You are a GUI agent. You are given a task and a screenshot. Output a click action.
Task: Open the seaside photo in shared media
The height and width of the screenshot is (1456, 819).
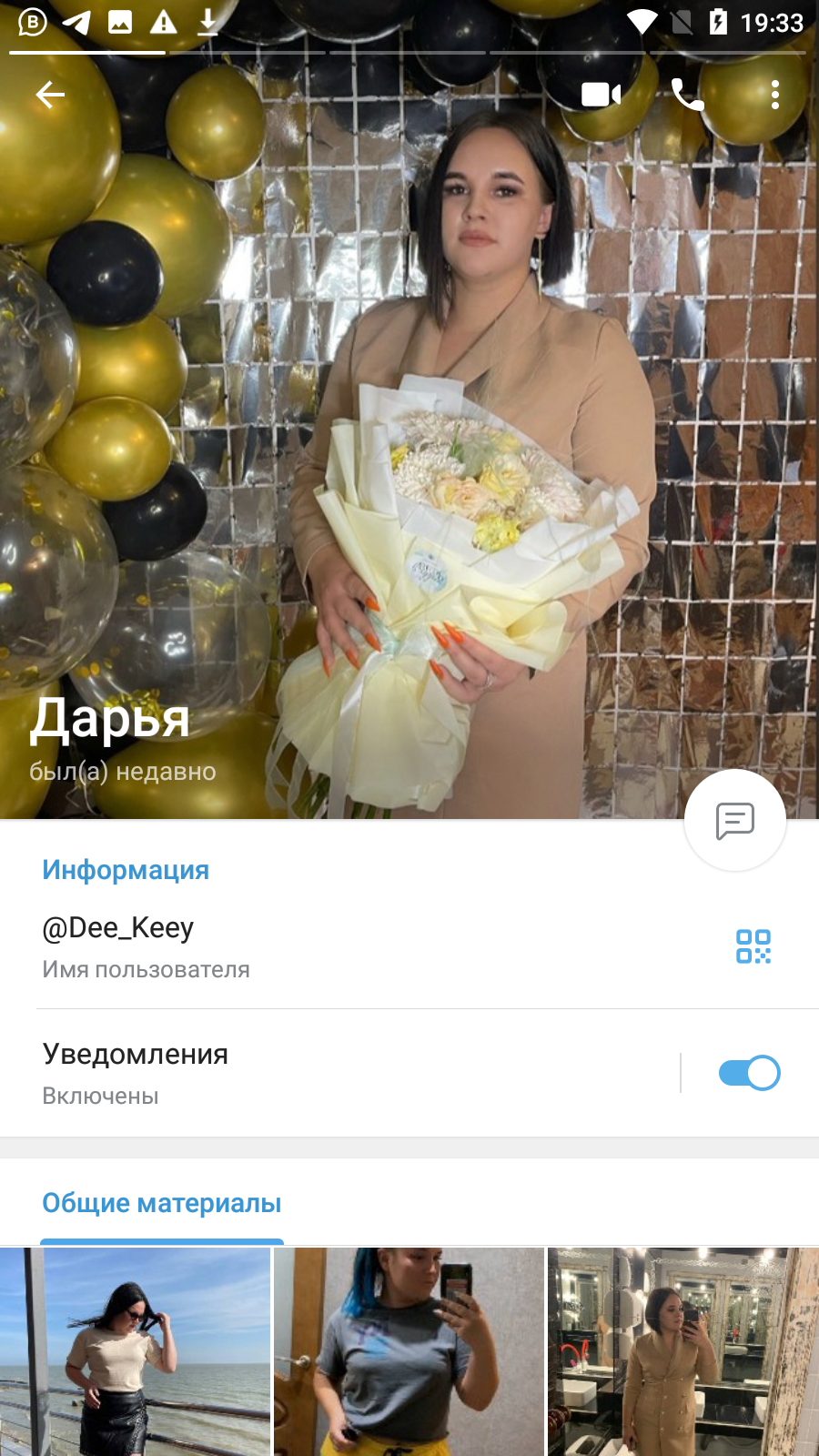coord(135,1351)
